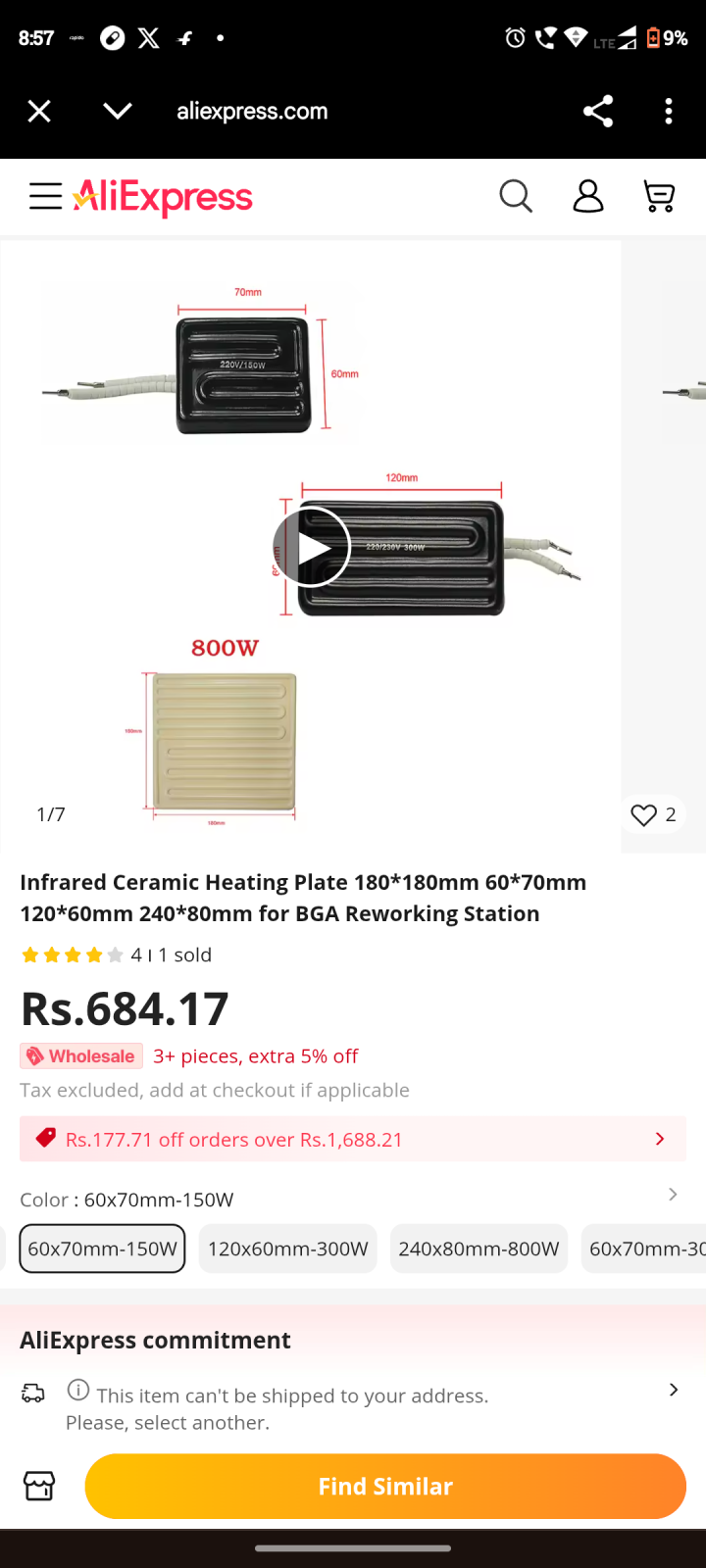
Task: Open the account profile icon
Action: tap(588, 196)
